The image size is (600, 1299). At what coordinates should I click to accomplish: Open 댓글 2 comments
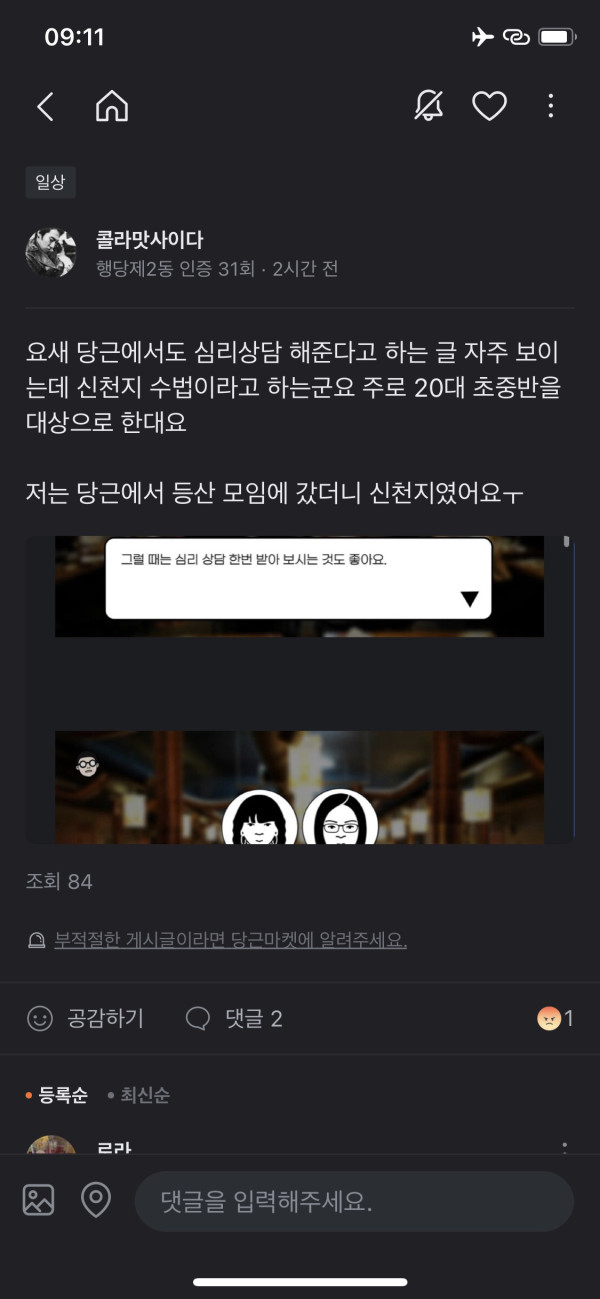[235, 1018]
